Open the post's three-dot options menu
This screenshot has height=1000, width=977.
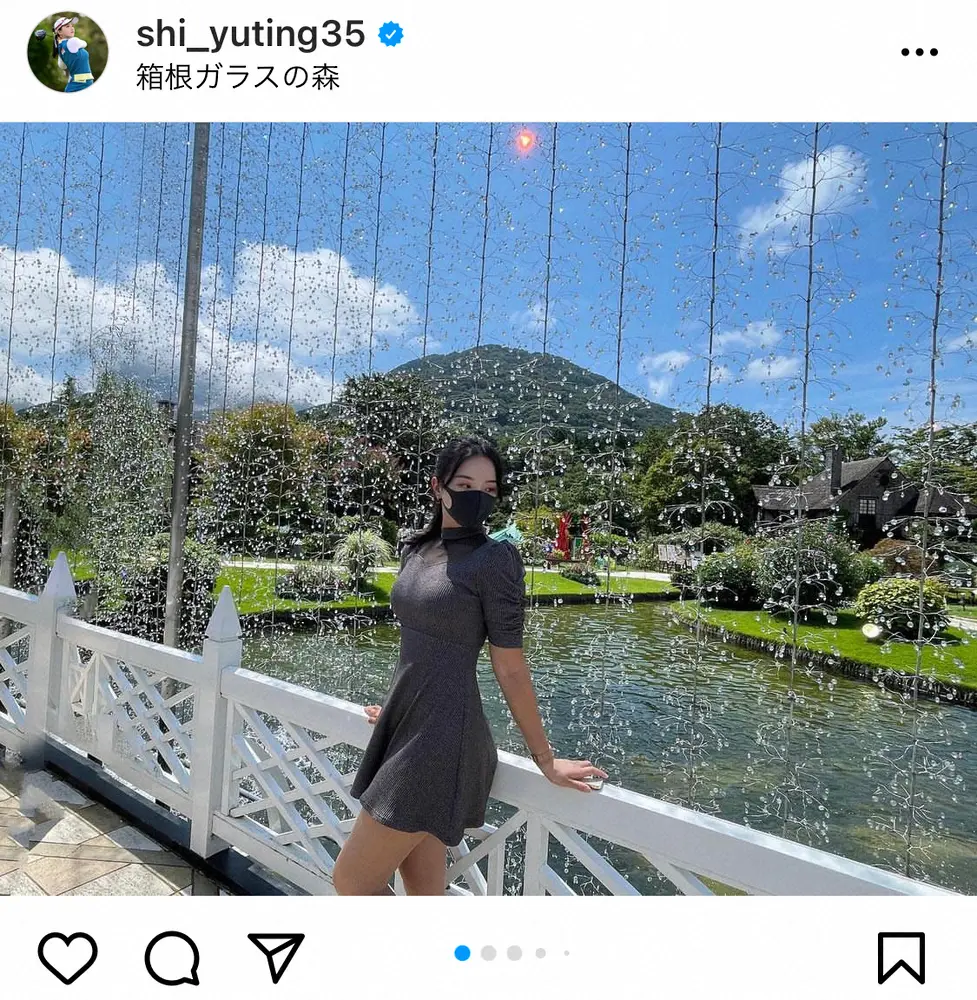[x=918, y=52]
